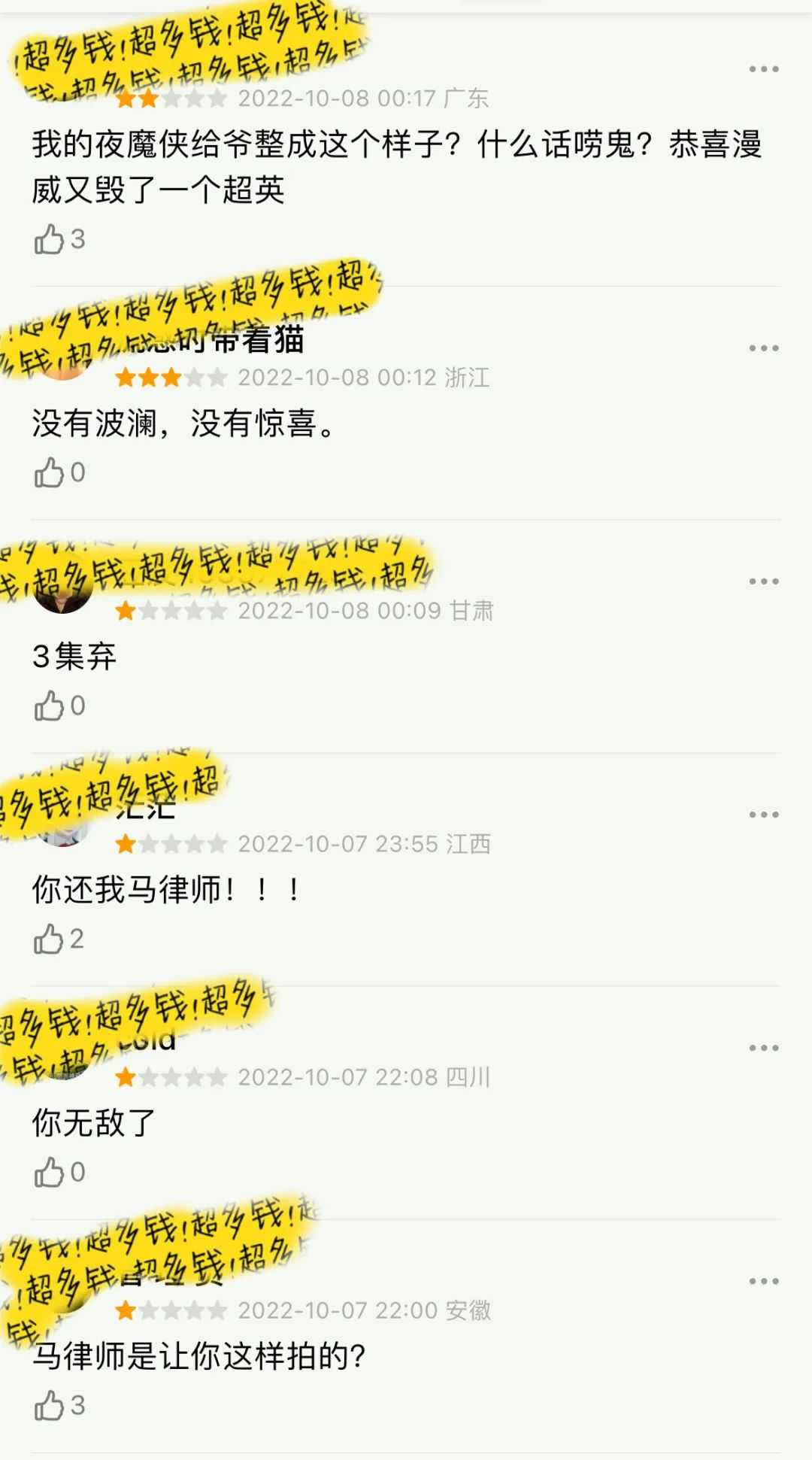Viewport: 812px width, 1460px height.
Task: Open the three-dot menu on '3集弃' review
Action: click(x=763, y=581)
